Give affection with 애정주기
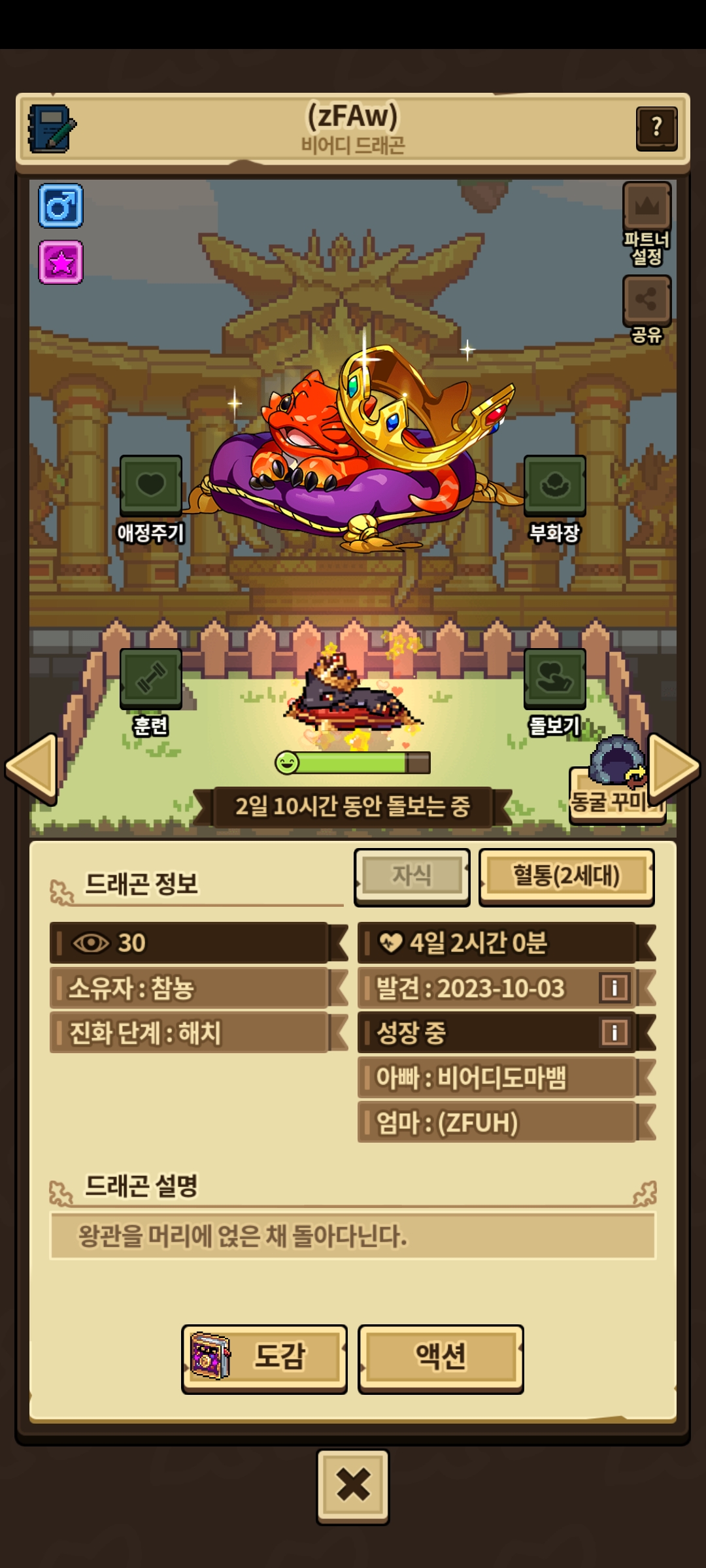 [151, 486]
